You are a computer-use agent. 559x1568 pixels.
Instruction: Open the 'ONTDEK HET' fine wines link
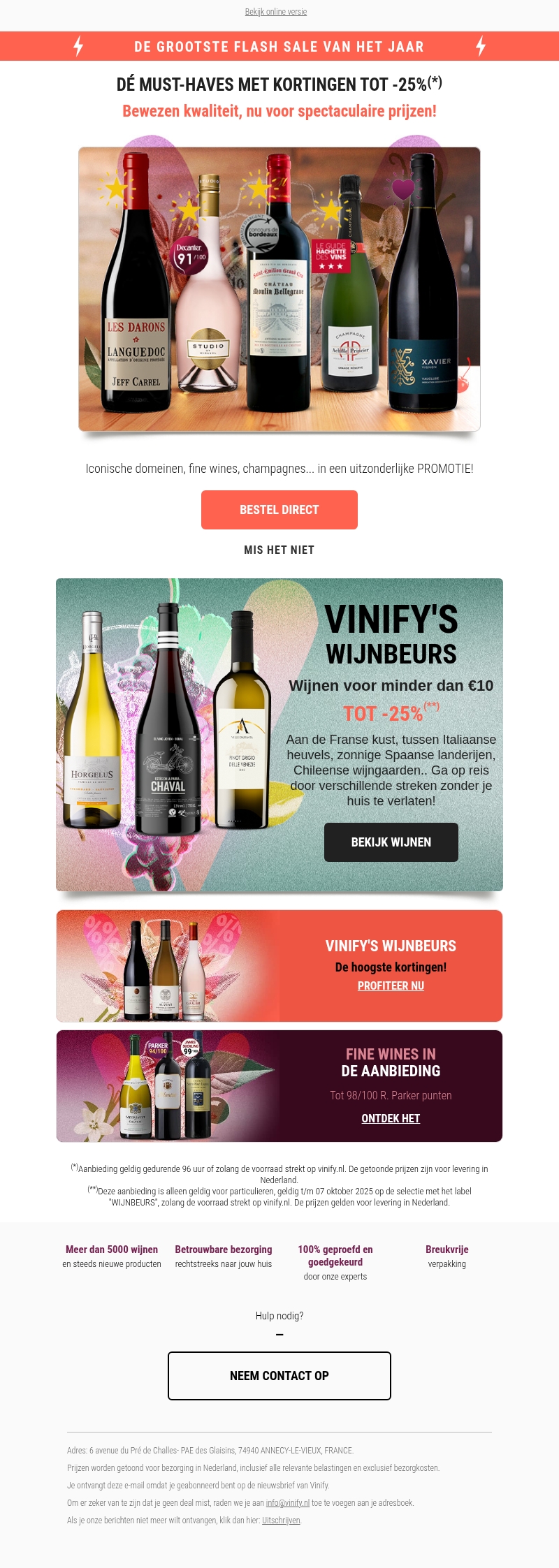[391, 1118]
